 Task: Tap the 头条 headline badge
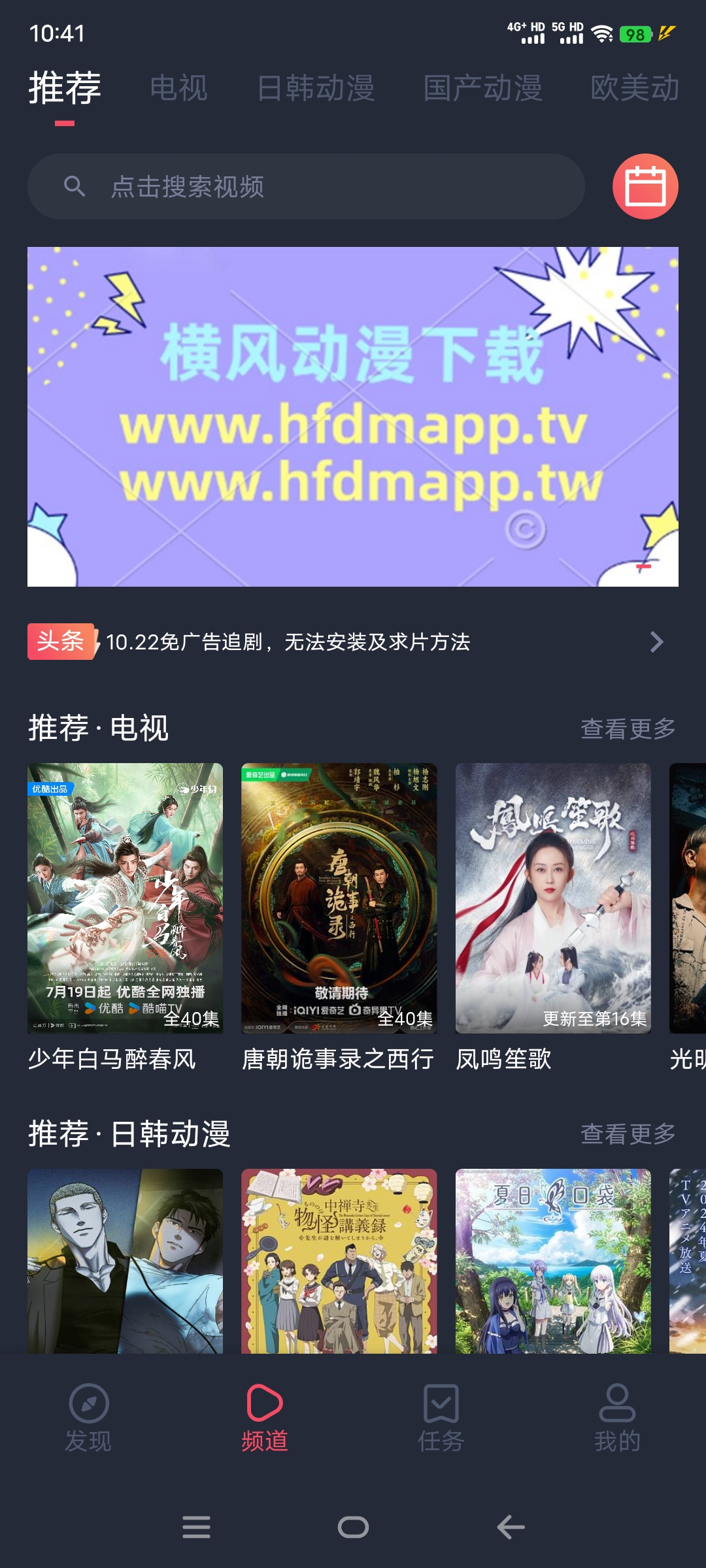pyautogui.click(x=61, y=642)
